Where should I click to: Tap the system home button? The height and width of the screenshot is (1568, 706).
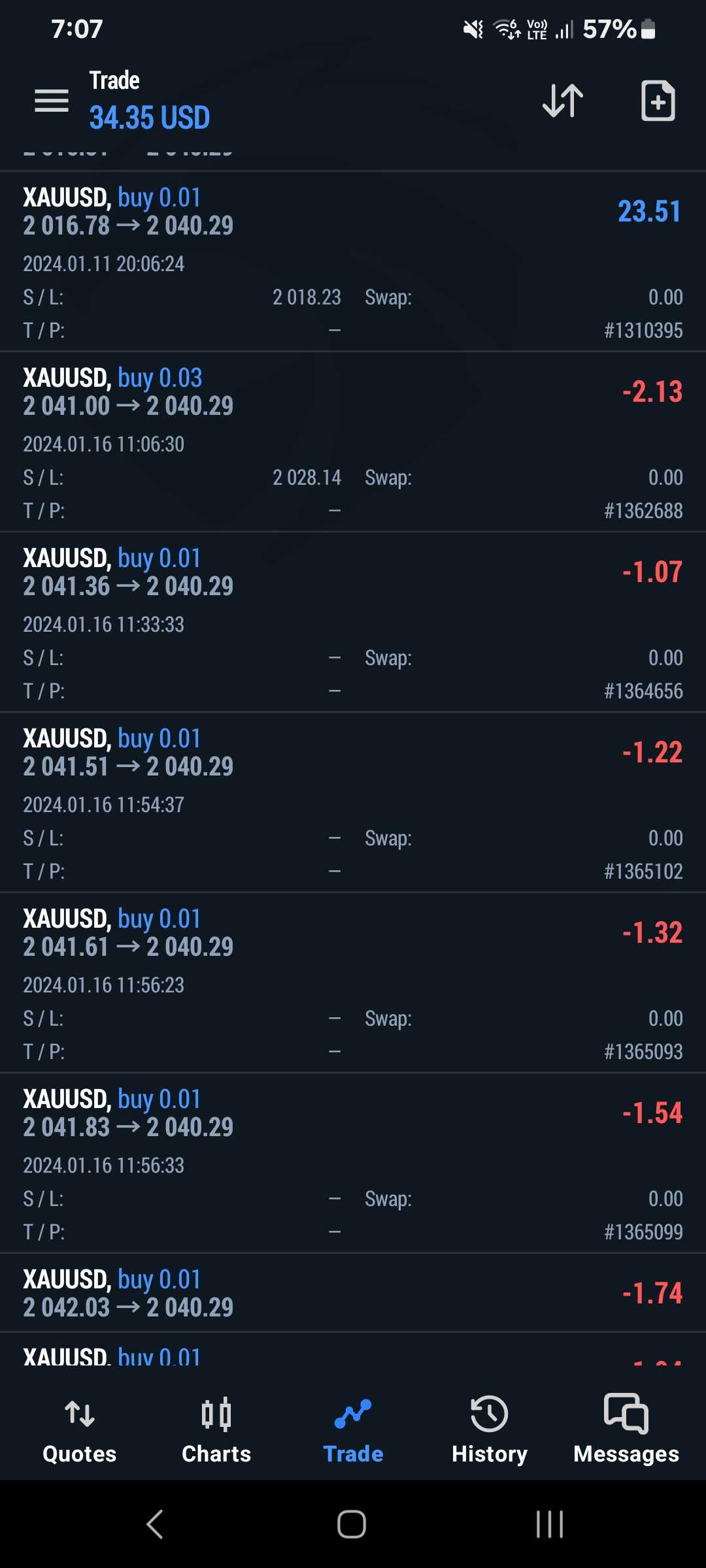click(x=352, y=1524)
